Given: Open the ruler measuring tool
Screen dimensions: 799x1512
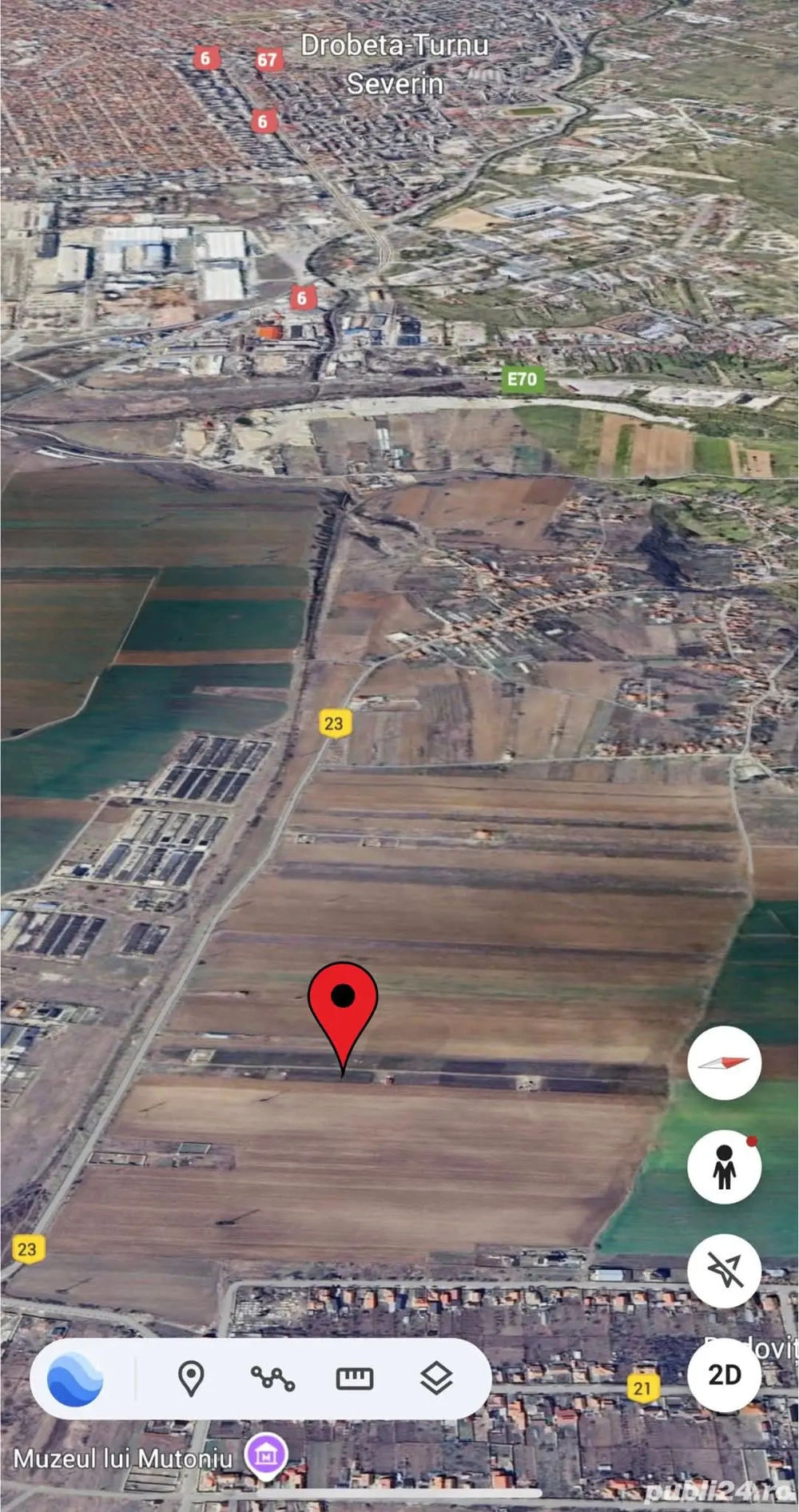Looking at the screenshot, I should coord(355,1378).
